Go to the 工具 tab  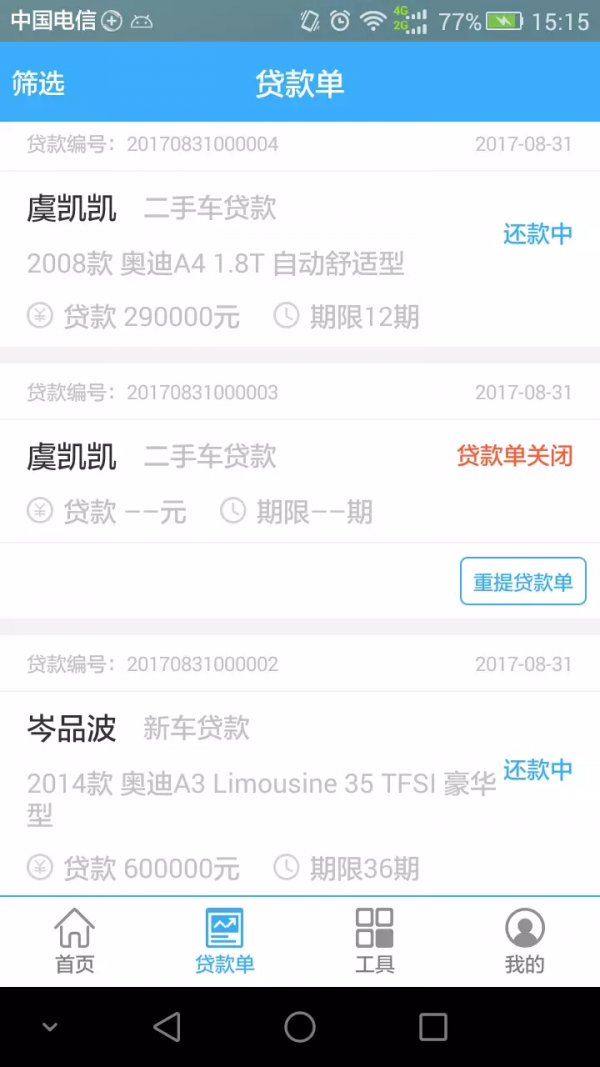375,941
